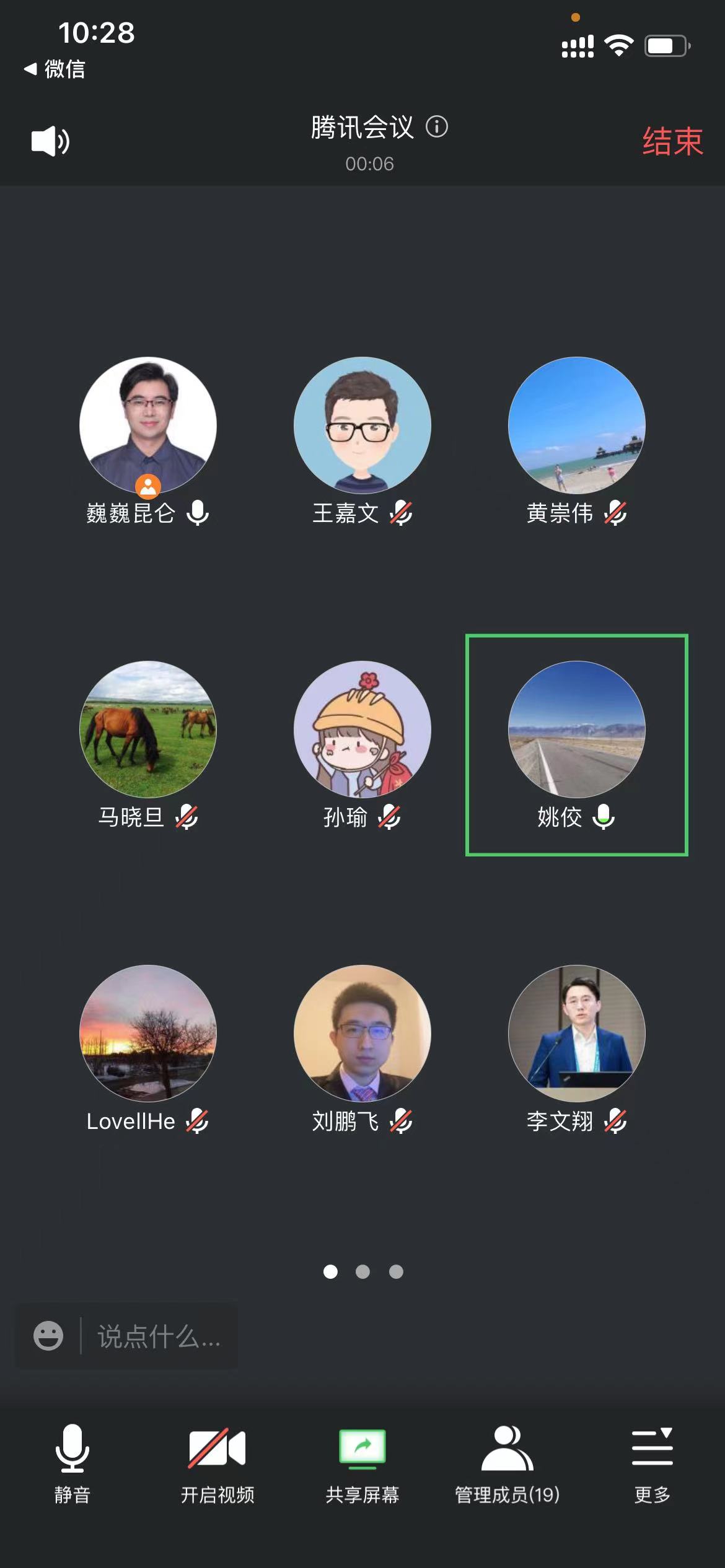Tap the 说点什么 chat input
This screenshot has height=1568, width=725.
(159, 1336)
